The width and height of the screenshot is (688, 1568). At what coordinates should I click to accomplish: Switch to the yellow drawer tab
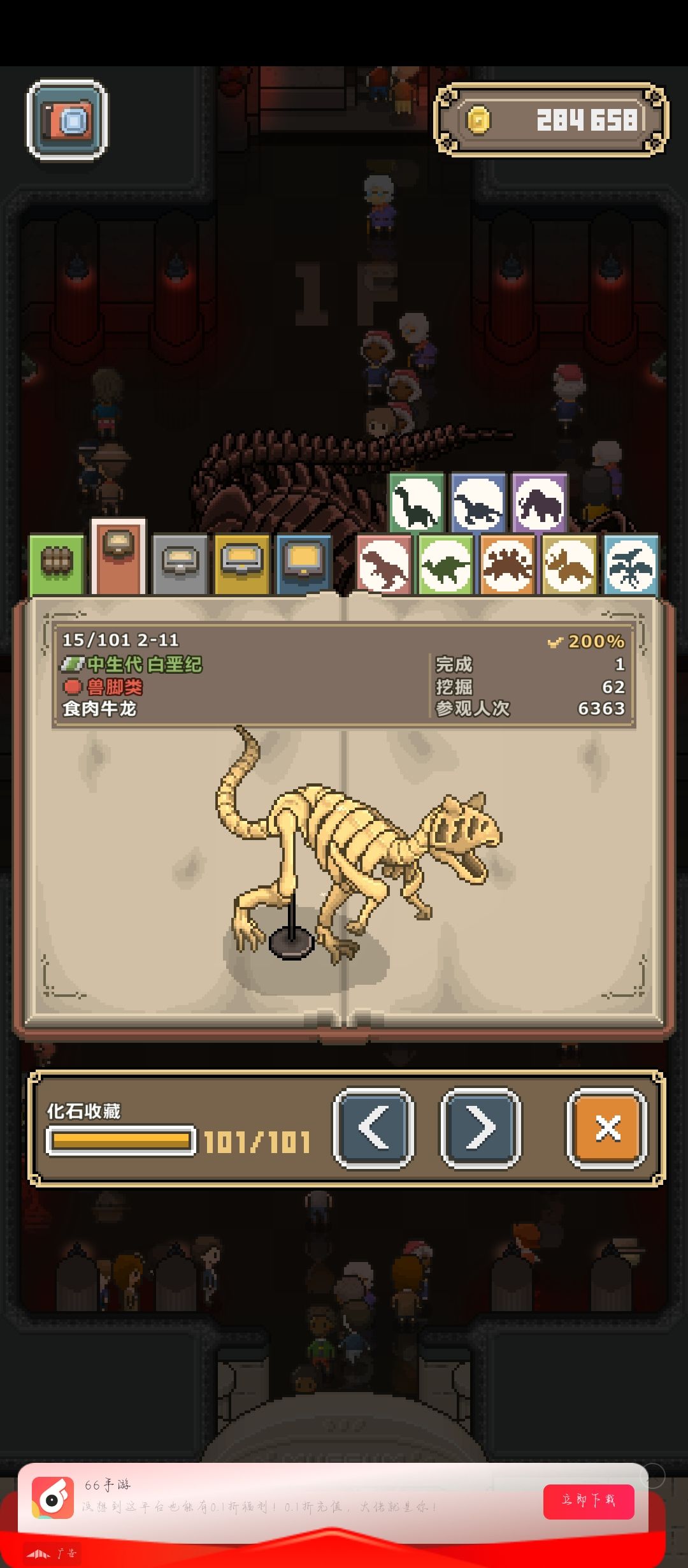(241, 565)
